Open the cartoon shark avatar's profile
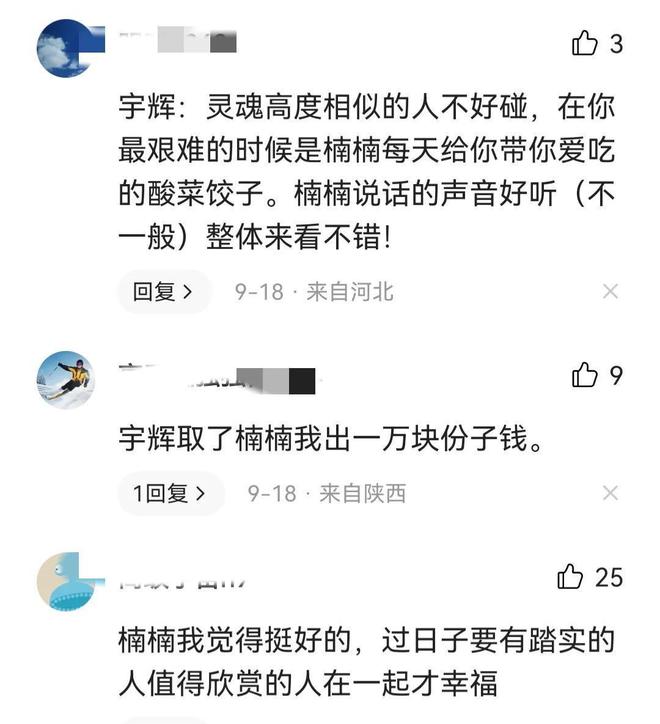Image resolution: width=660 pixels, height=724 pixels. point(66,583)
